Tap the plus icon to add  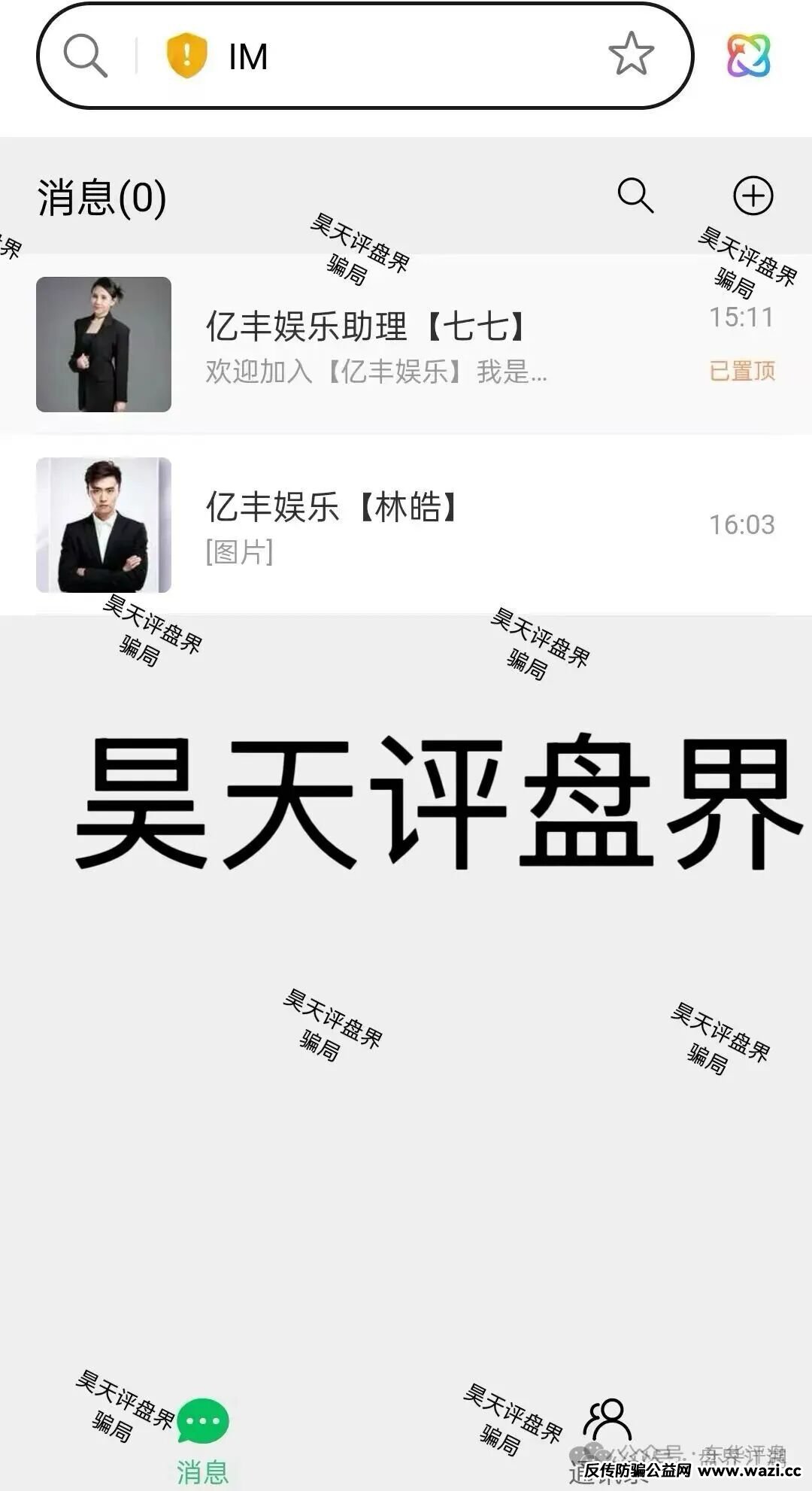[753, 196]
